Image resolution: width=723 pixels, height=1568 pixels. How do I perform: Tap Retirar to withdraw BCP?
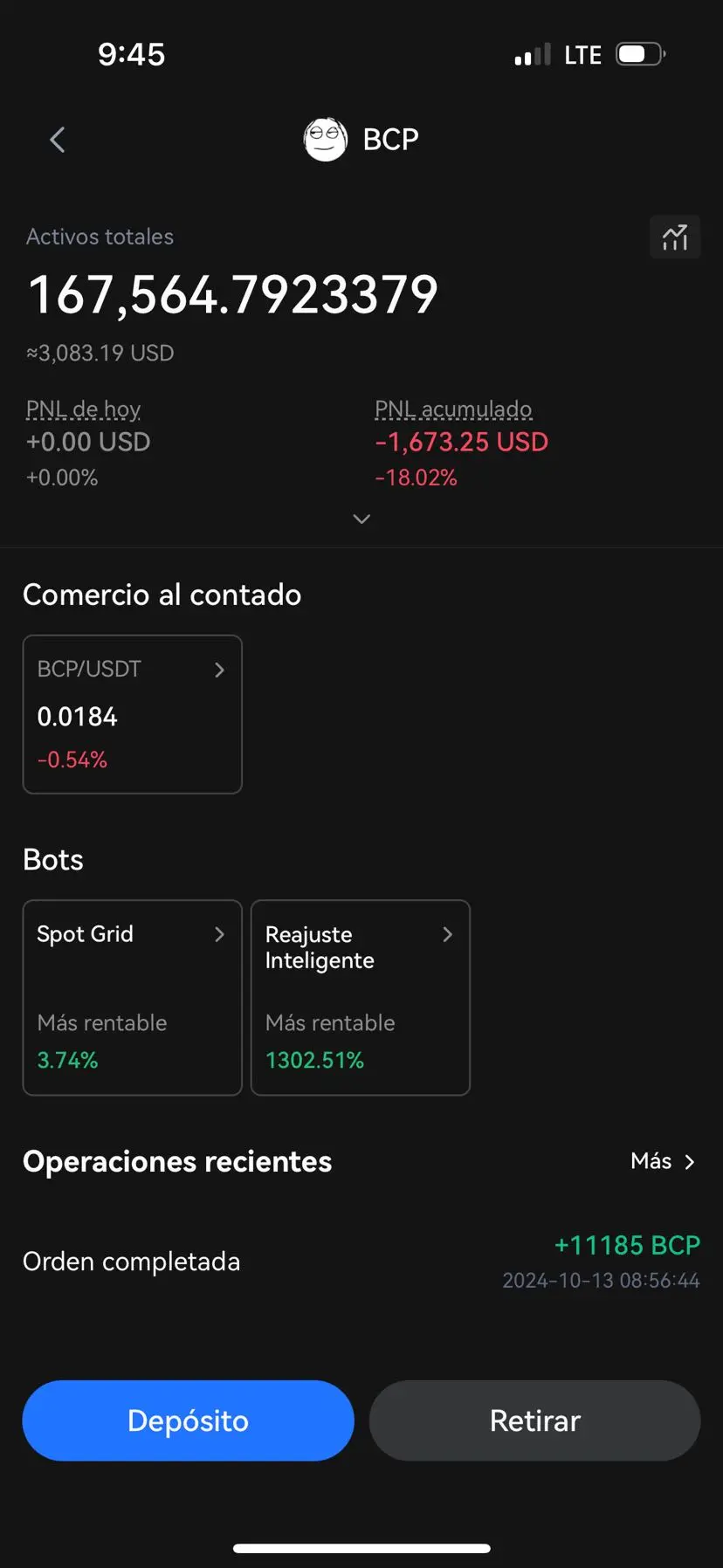534,1420
